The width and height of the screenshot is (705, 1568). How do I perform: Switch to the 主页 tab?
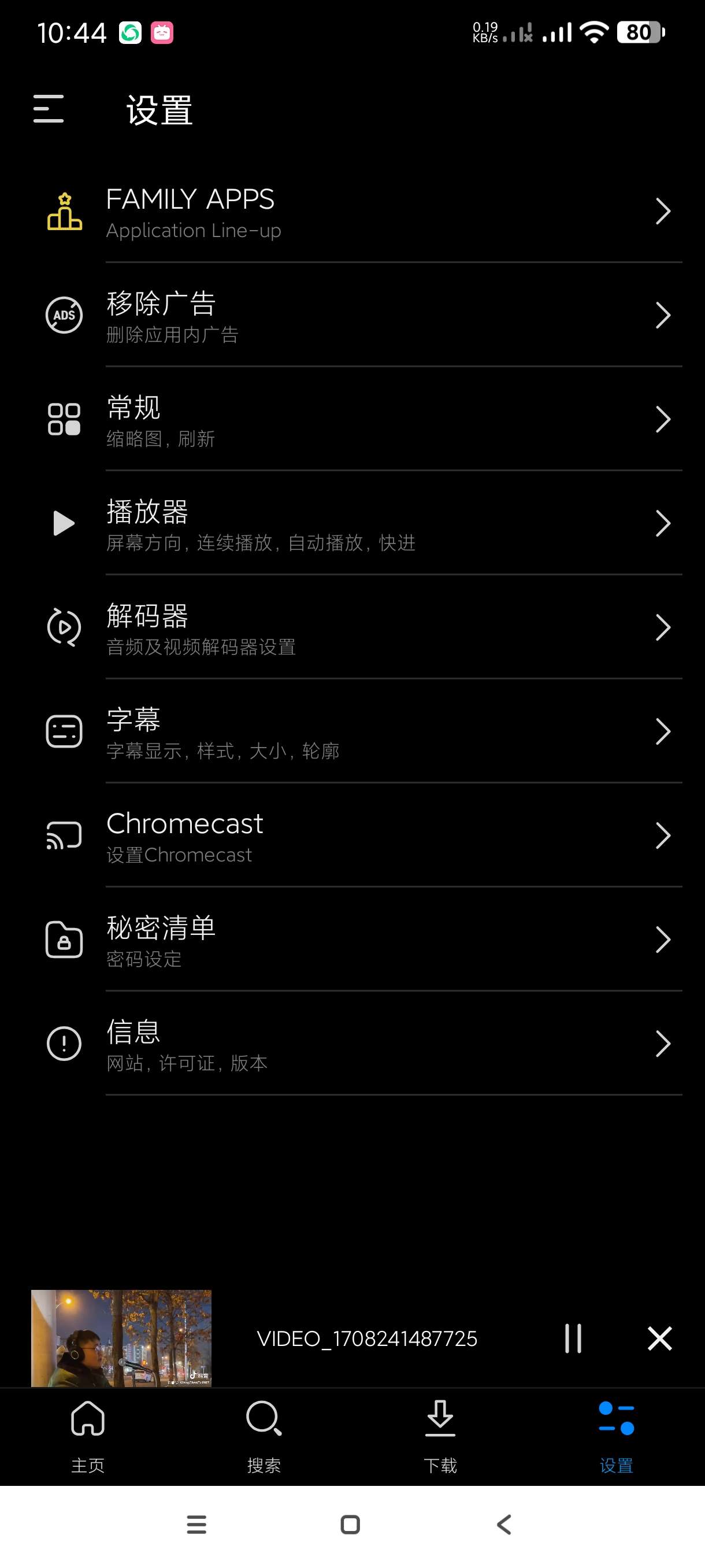click(88, 1436)
